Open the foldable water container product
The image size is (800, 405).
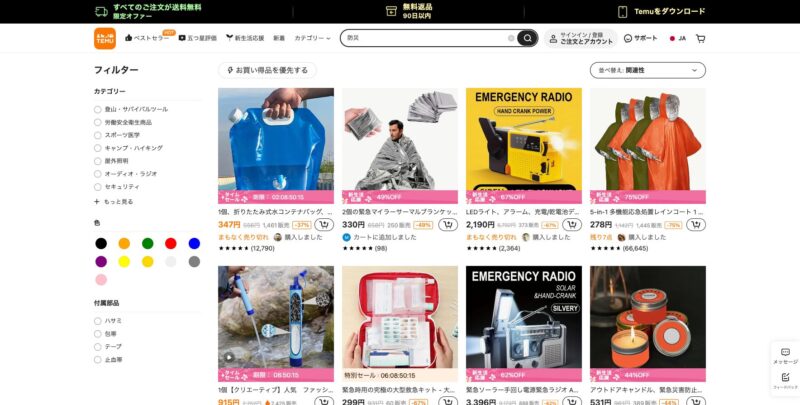pyautogui.click(x=276, y=140)
